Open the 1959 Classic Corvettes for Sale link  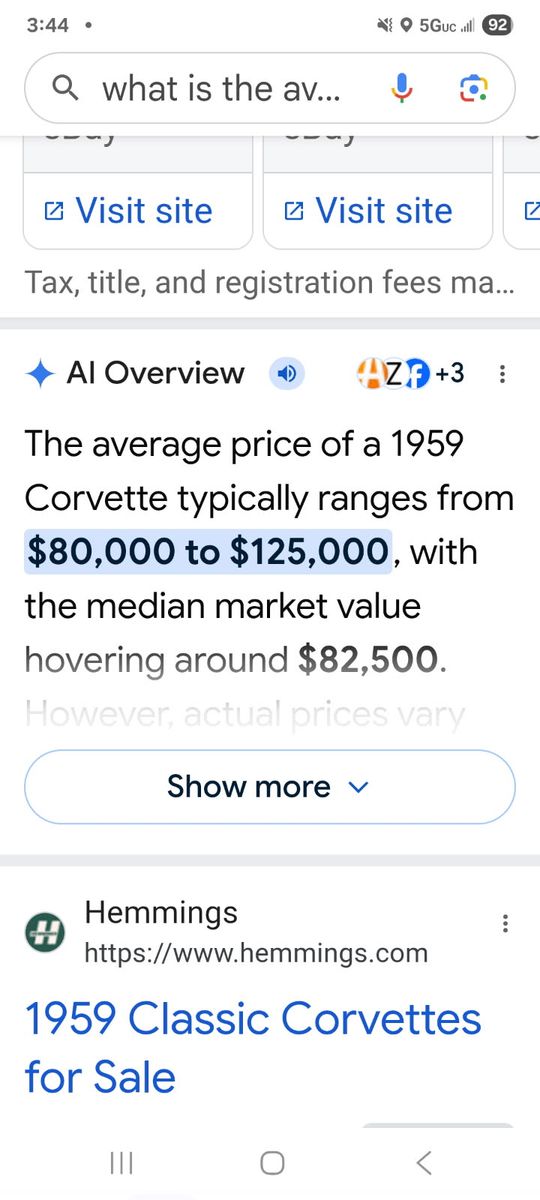253,1047
